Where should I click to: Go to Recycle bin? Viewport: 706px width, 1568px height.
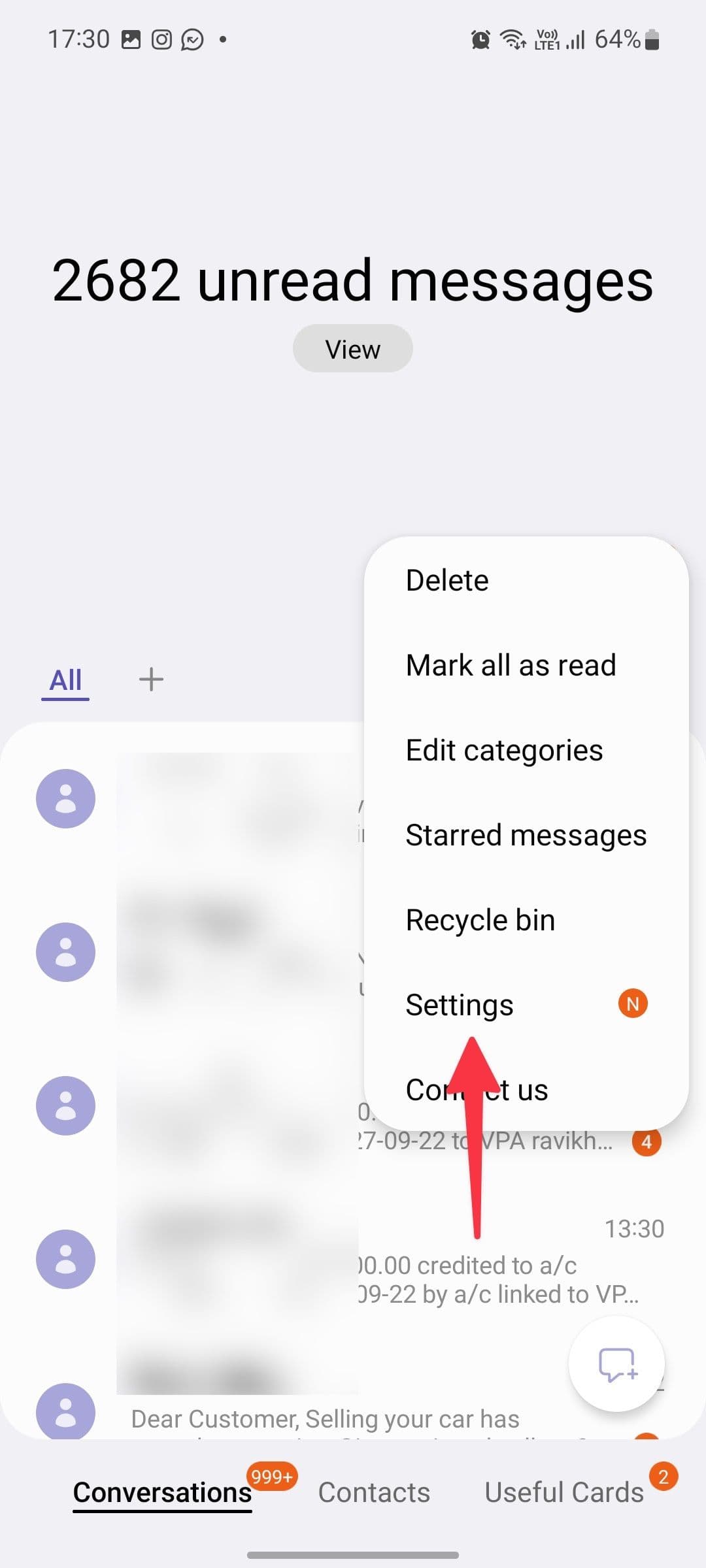(x=480, y=920)
